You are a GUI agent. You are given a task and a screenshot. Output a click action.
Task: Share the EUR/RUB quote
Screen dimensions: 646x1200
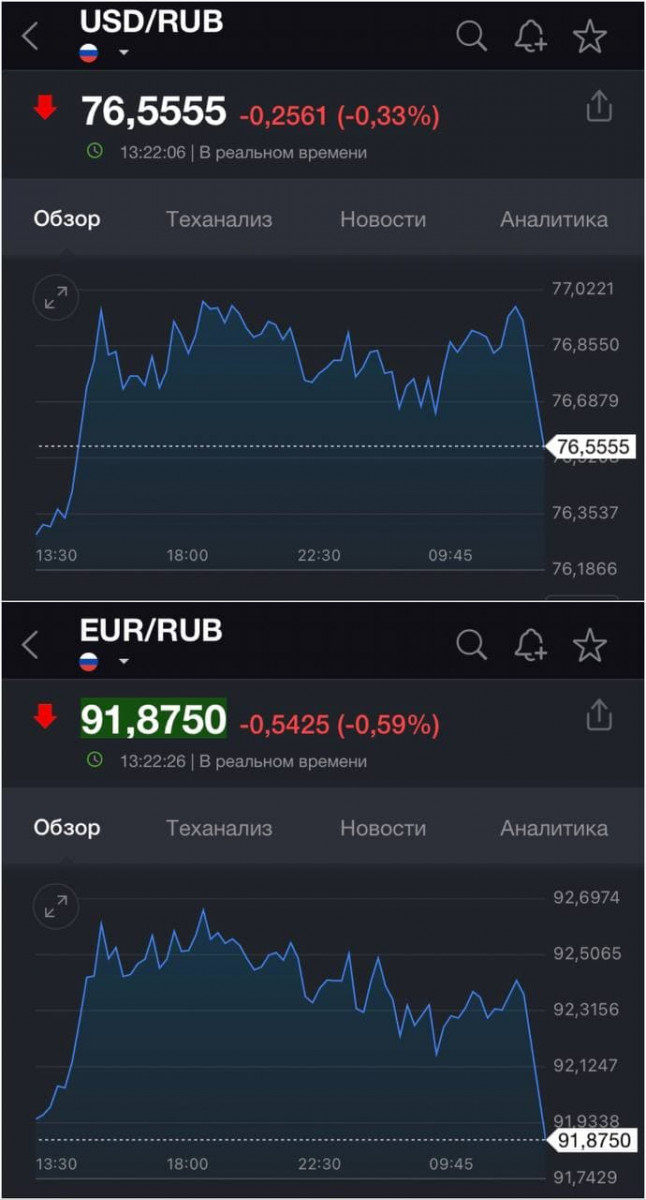pyautogui.click(x=598, y=714)
